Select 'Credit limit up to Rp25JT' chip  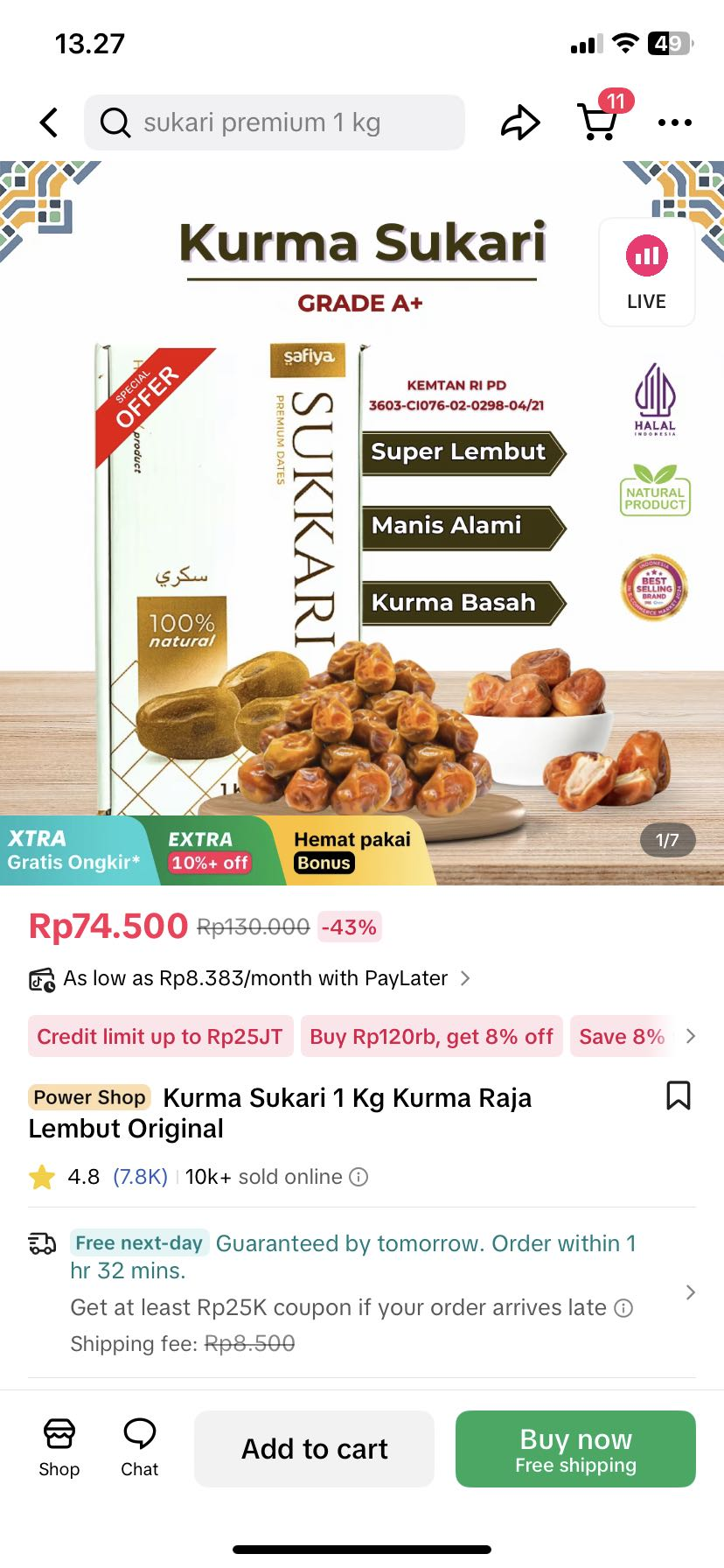coord(160,1037)
